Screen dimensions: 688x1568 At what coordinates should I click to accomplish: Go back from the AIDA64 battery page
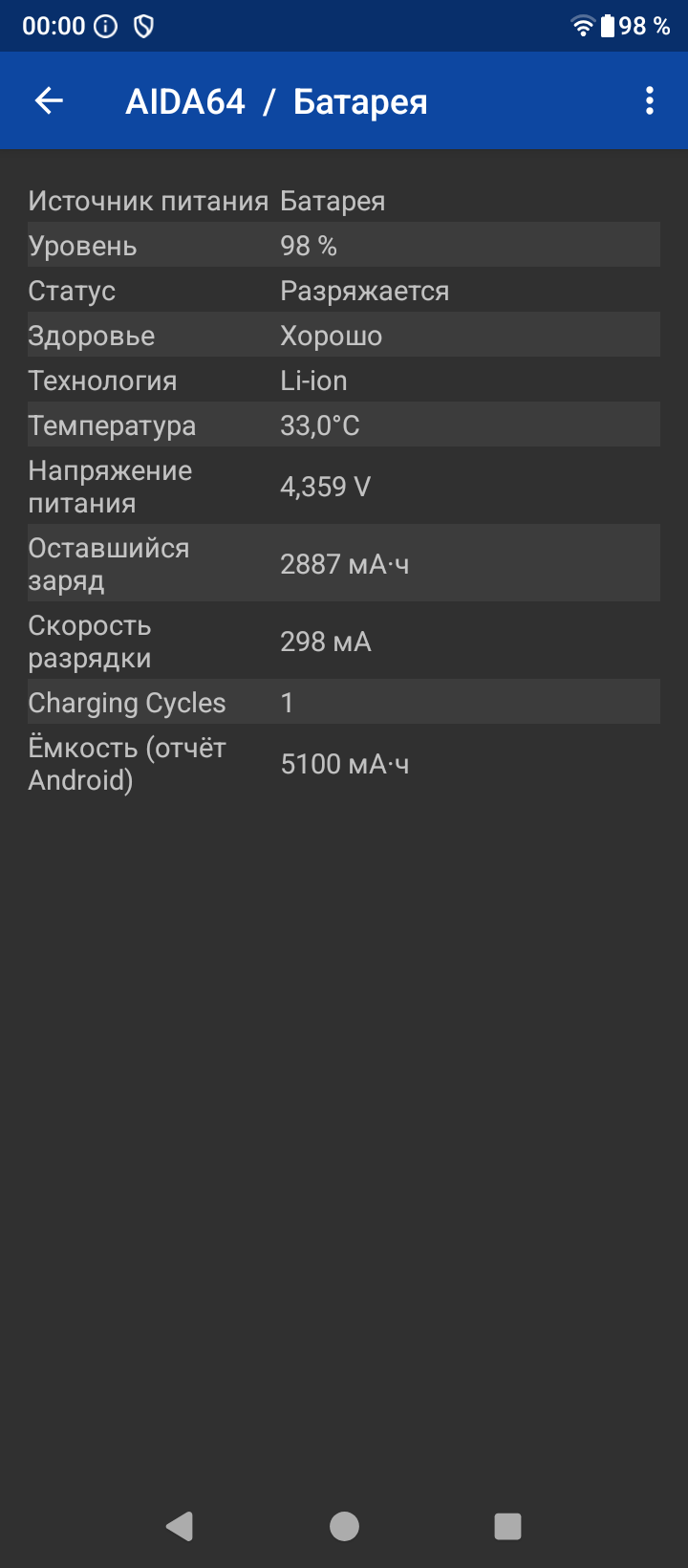49,100
